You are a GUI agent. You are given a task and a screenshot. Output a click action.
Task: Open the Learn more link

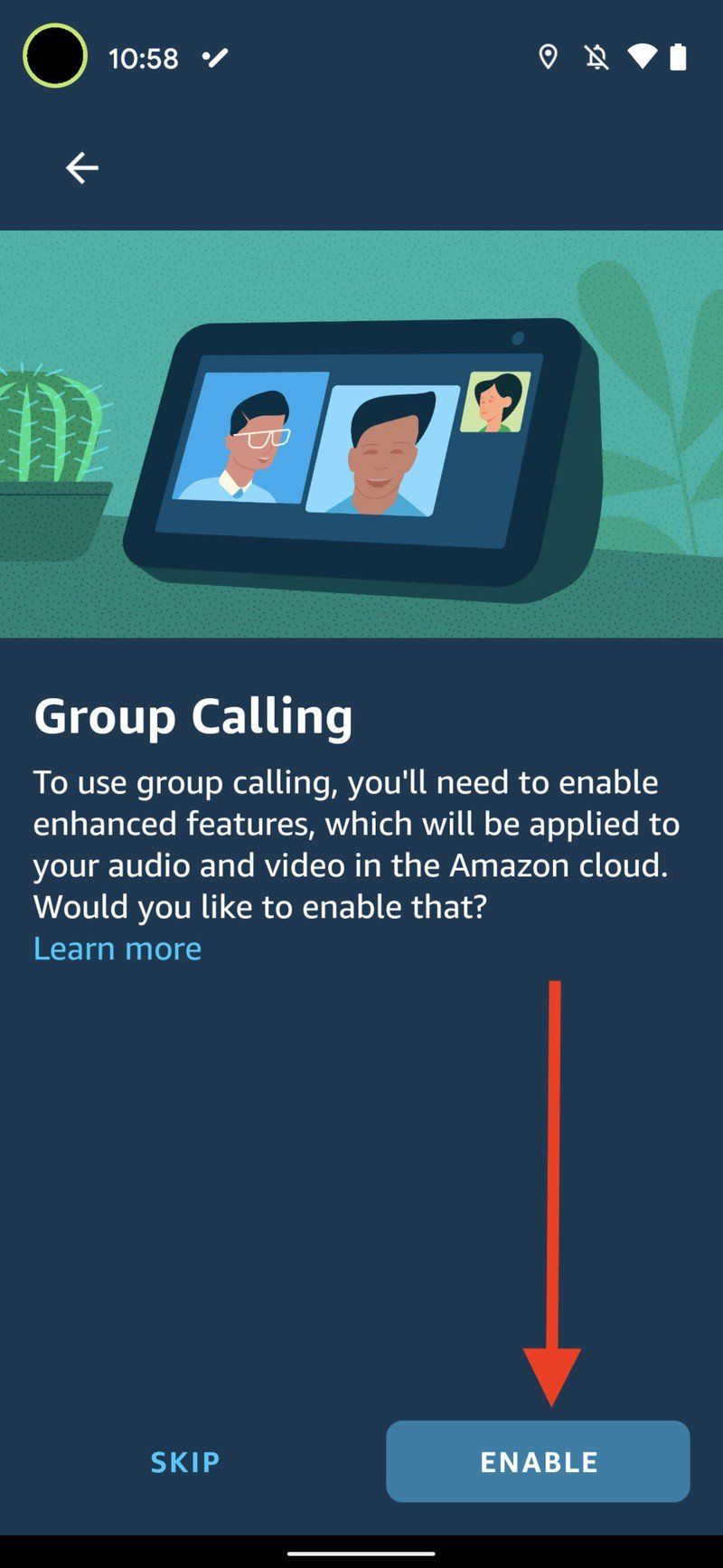[117, 948]
